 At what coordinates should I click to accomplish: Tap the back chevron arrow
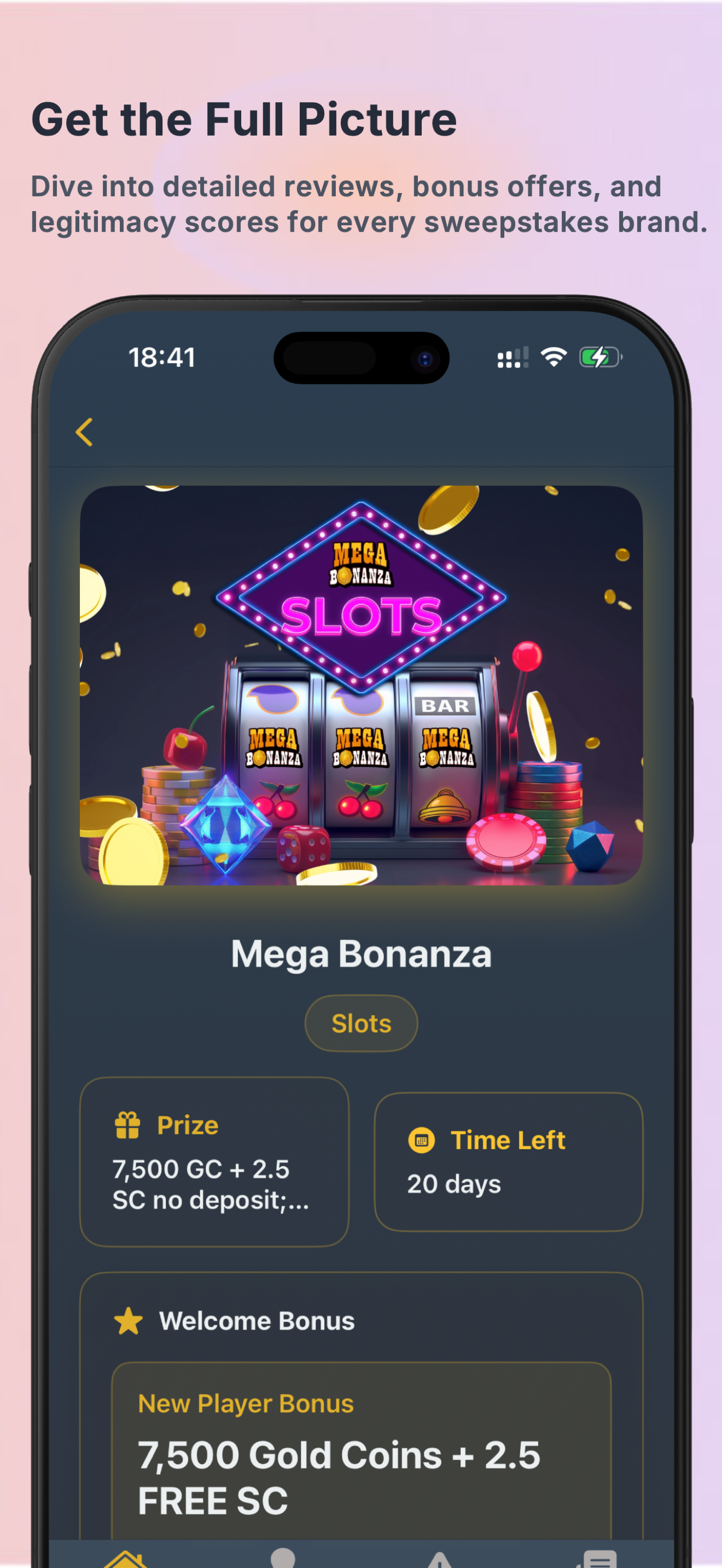[x=84, y=432]
